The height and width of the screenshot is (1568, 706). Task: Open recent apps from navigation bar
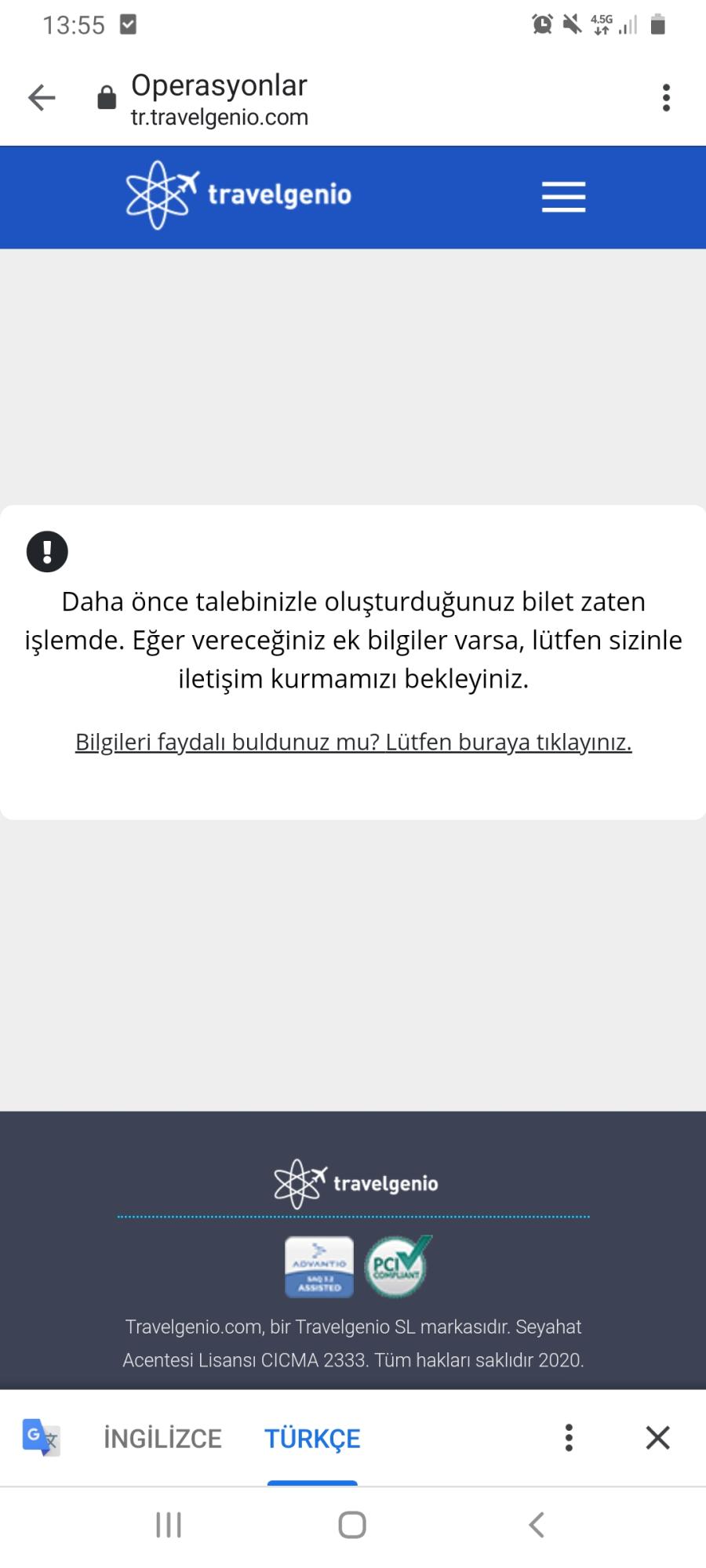tap(169, 1525)
